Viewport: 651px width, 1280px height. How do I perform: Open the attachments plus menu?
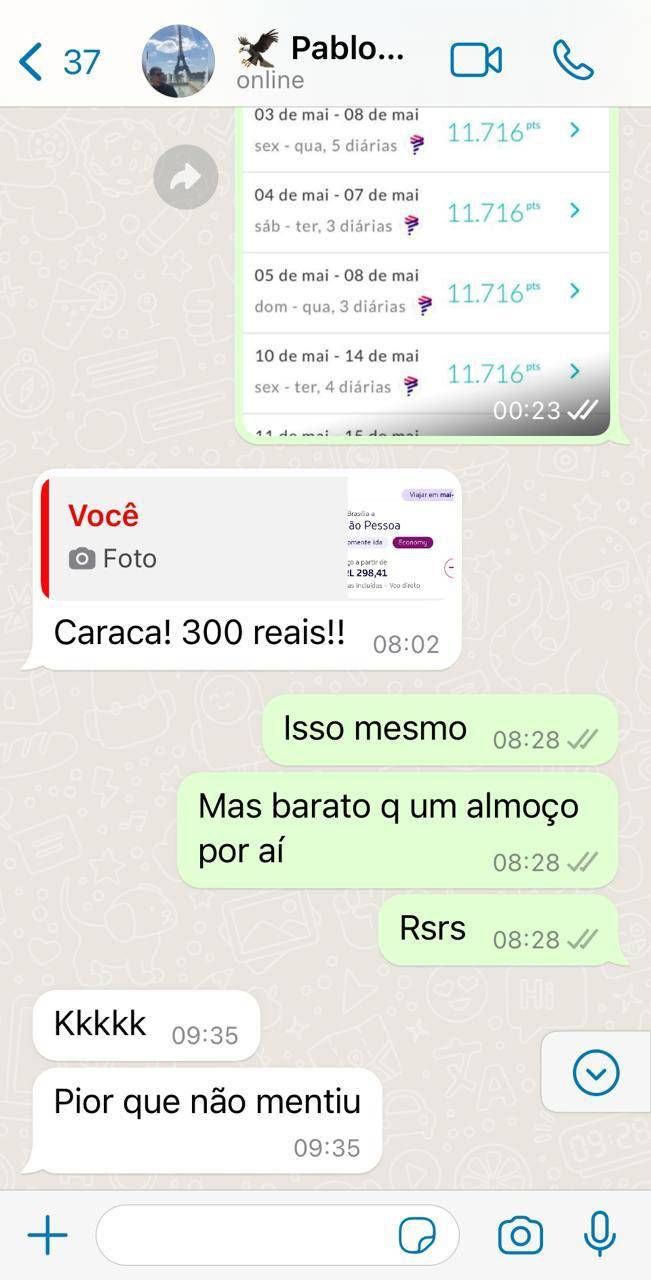pyautogui.click(x=47, y=1236)
